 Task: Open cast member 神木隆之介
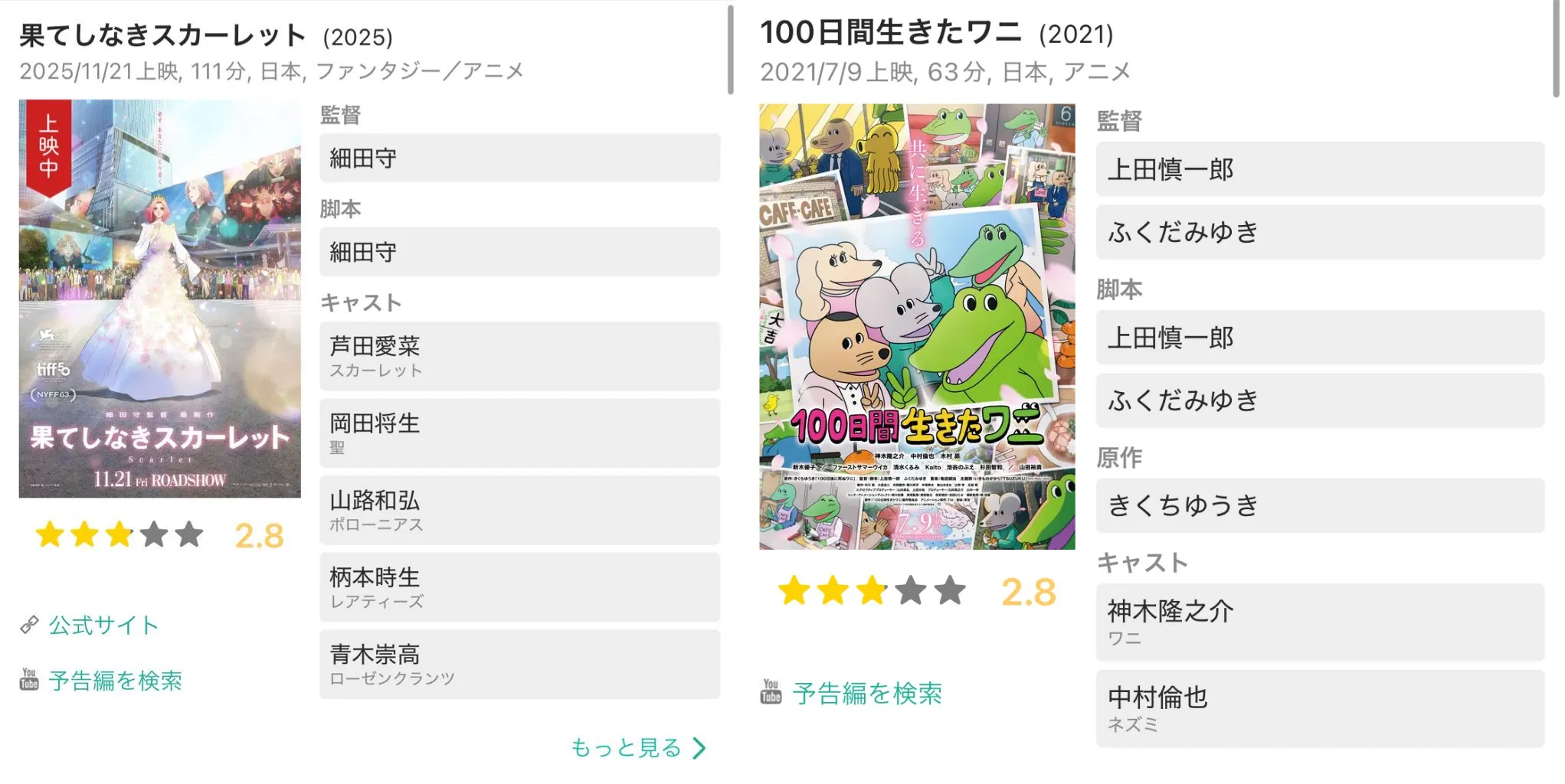click(1319, 622)
